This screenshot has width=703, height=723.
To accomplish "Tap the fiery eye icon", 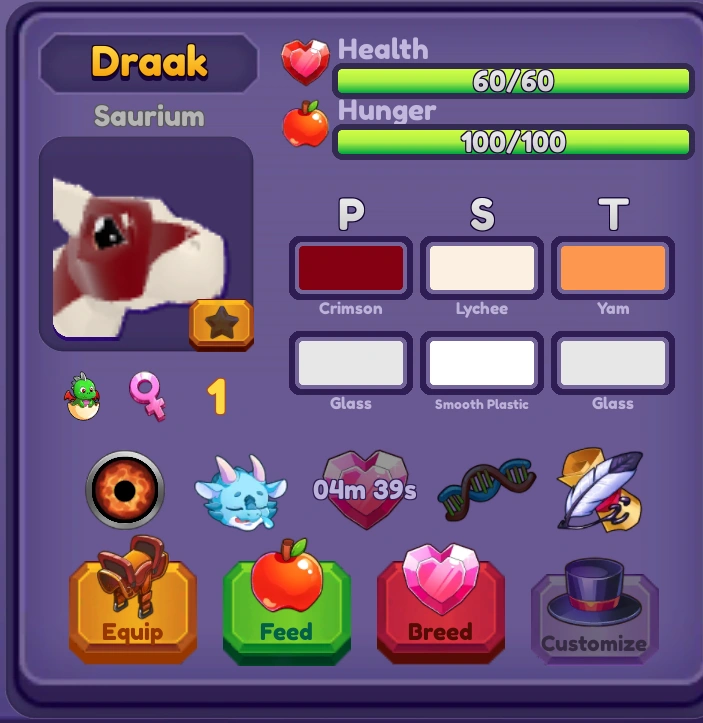I will [x=124, y=489].
